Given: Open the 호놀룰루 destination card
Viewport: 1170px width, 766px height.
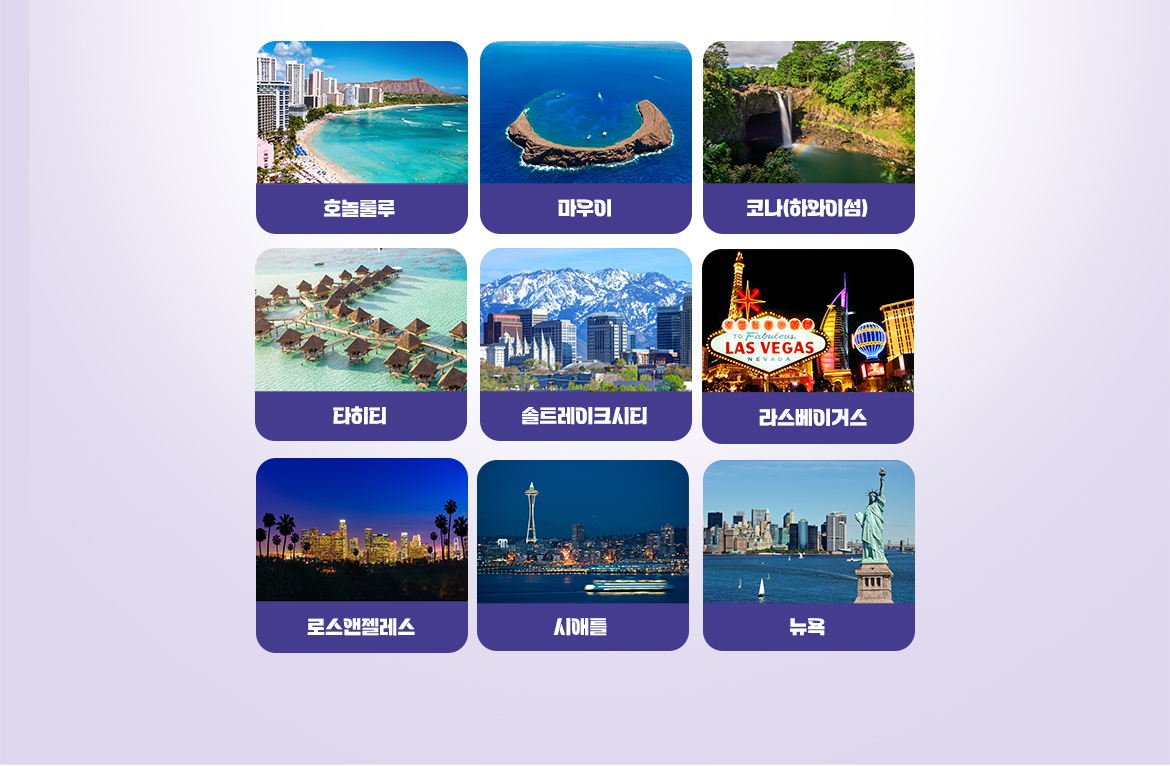Looking at the screenshot, I should (x=361, y=137).
